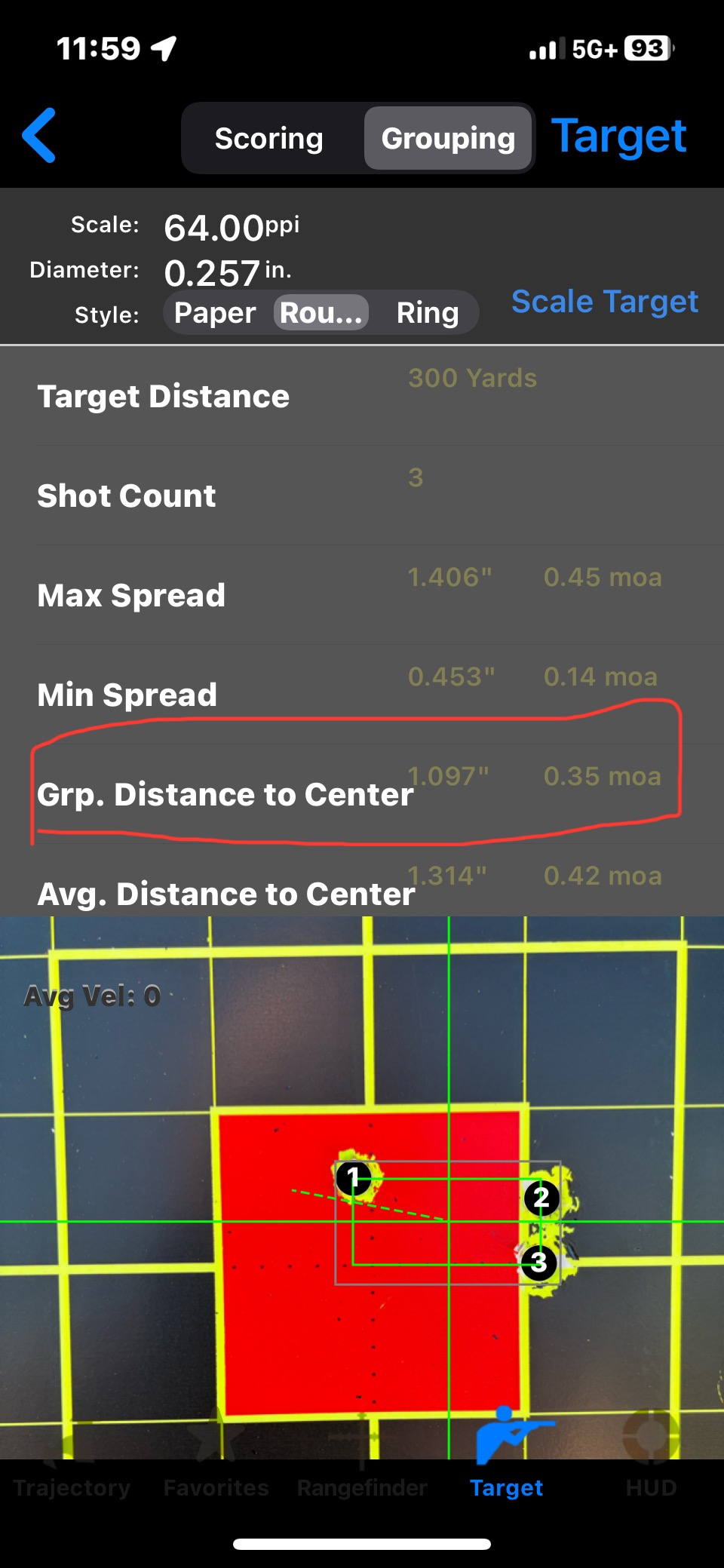Choose the Ring style option

[x=428, y=313]
